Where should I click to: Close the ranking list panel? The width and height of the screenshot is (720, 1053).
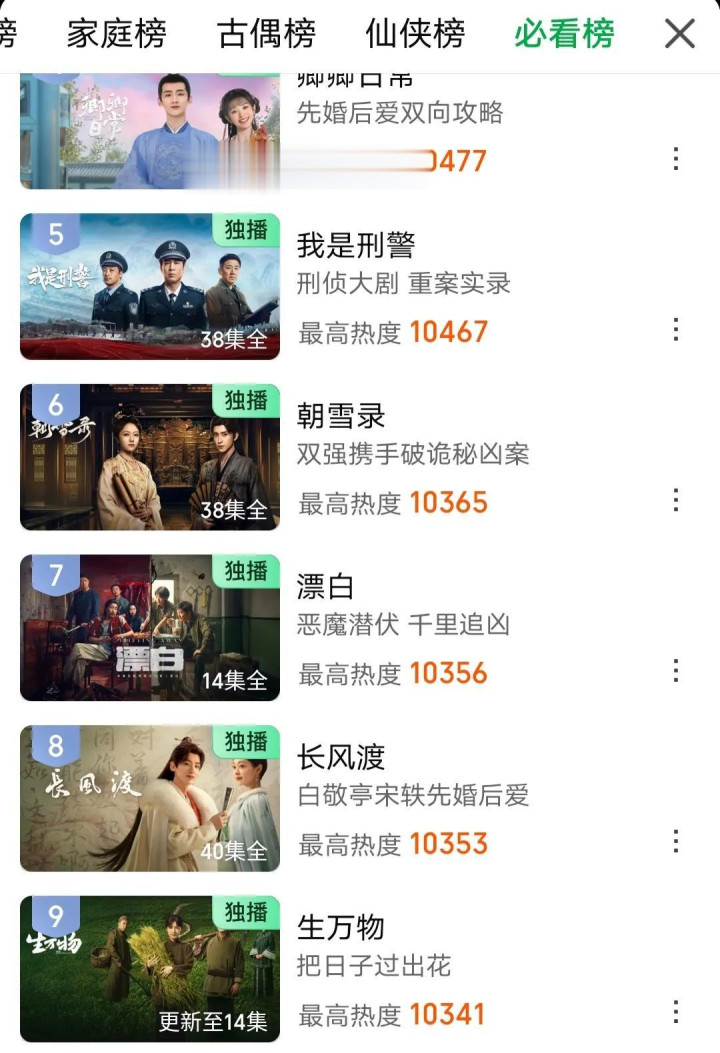pos(680,34)
